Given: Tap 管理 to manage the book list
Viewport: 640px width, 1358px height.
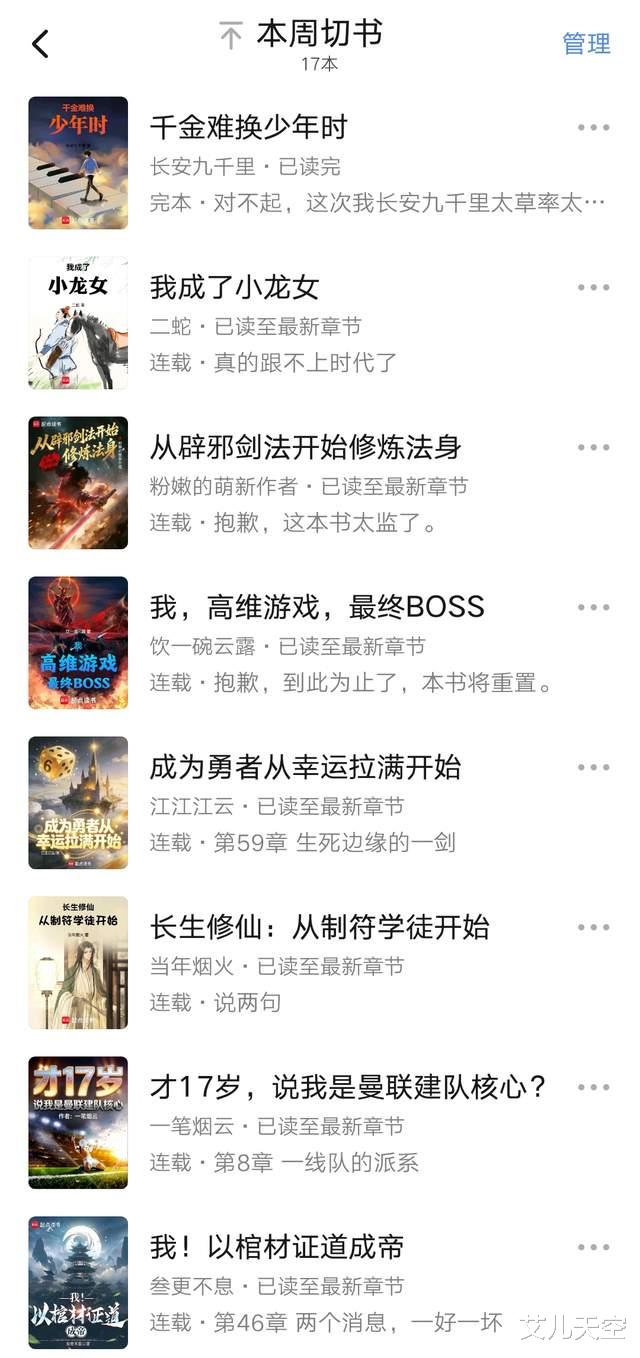Looking at the screenshot, I should coord(586,44).
